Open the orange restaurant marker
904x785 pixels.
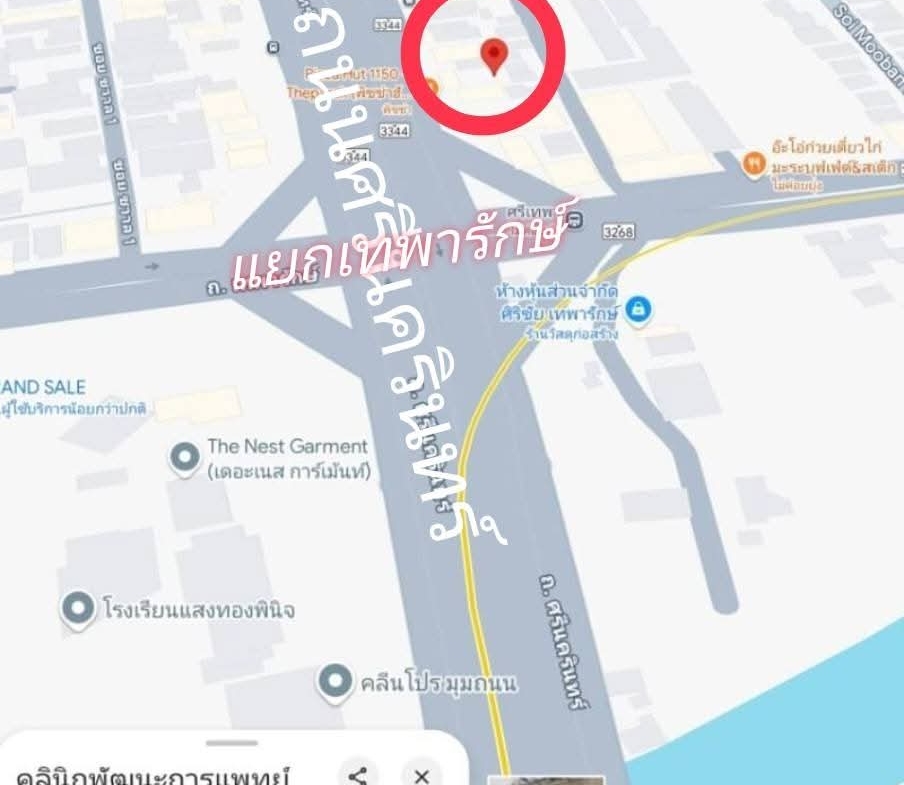click(755, 161)
